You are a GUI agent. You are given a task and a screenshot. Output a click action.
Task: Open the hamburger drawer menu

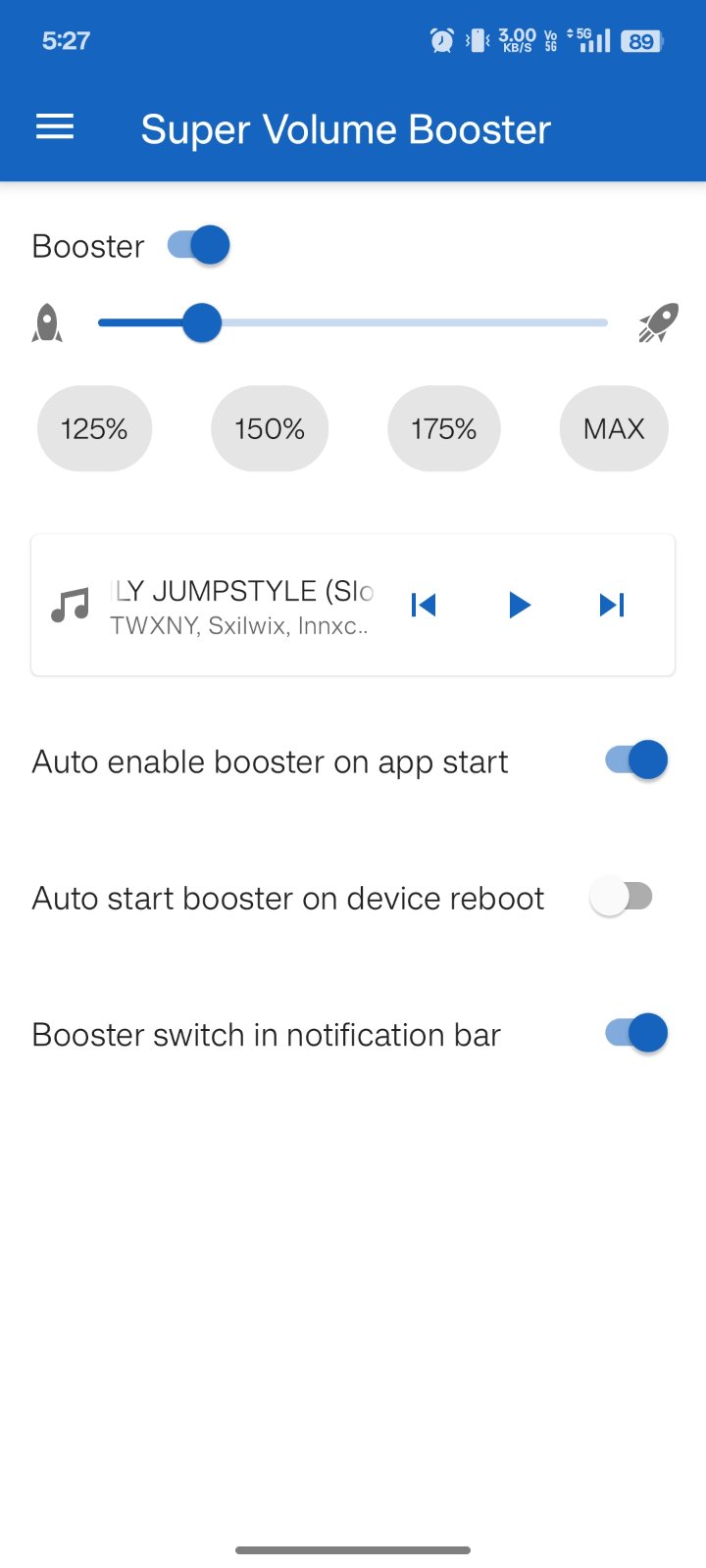coord(55,127)
